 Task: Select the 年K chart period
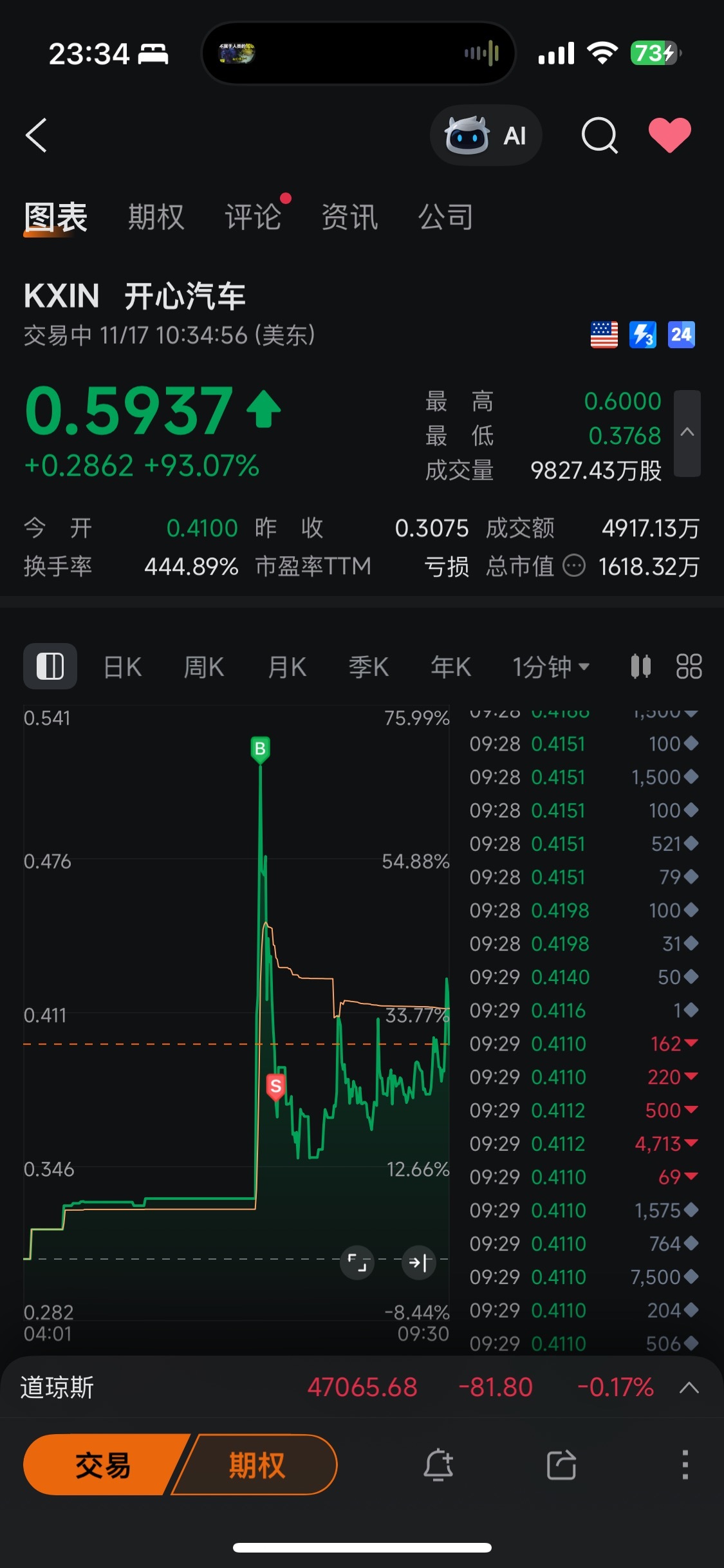click(450, 667)
